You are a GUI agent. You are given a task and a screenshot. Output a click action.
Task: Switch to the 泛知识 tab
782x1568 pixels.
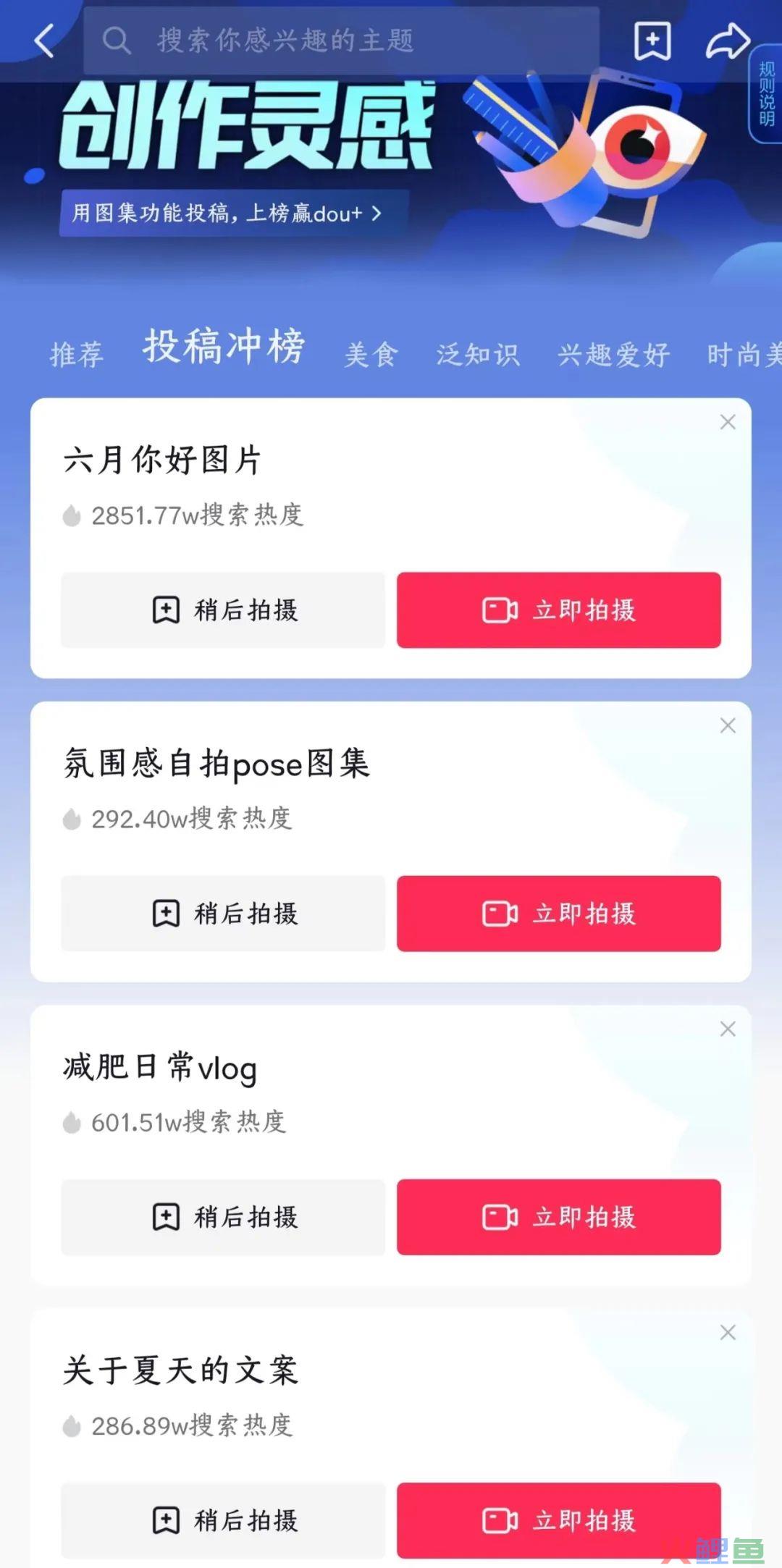pos(478,355)
